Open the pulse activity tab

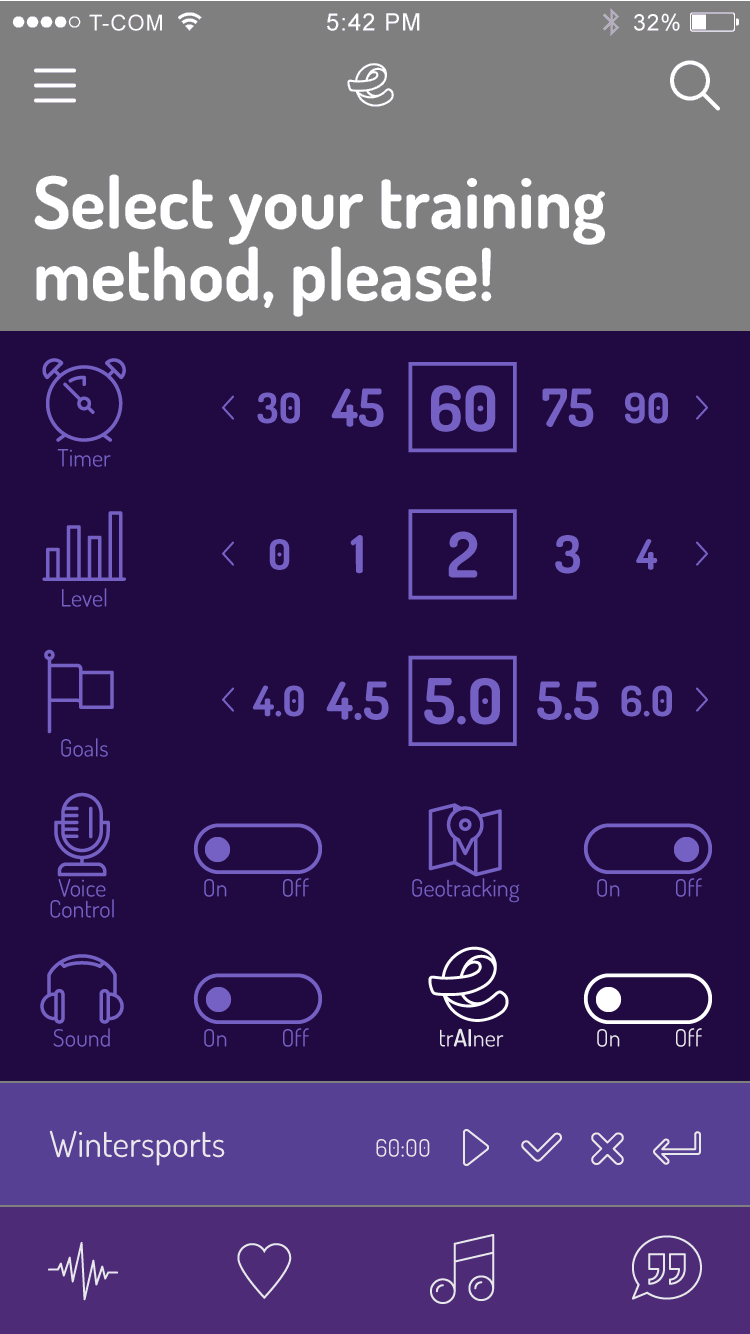[83, 1271]
